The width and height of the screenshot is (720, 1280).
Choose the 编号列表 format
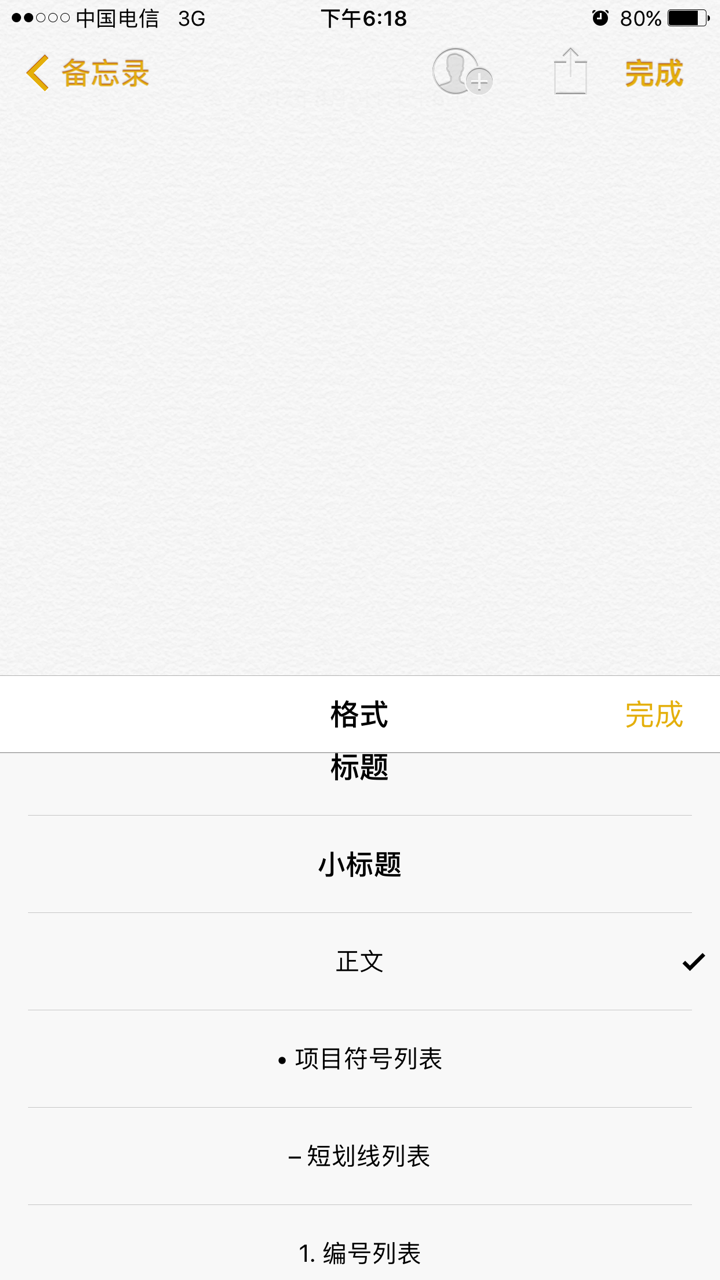click(x=360, y=1243)
